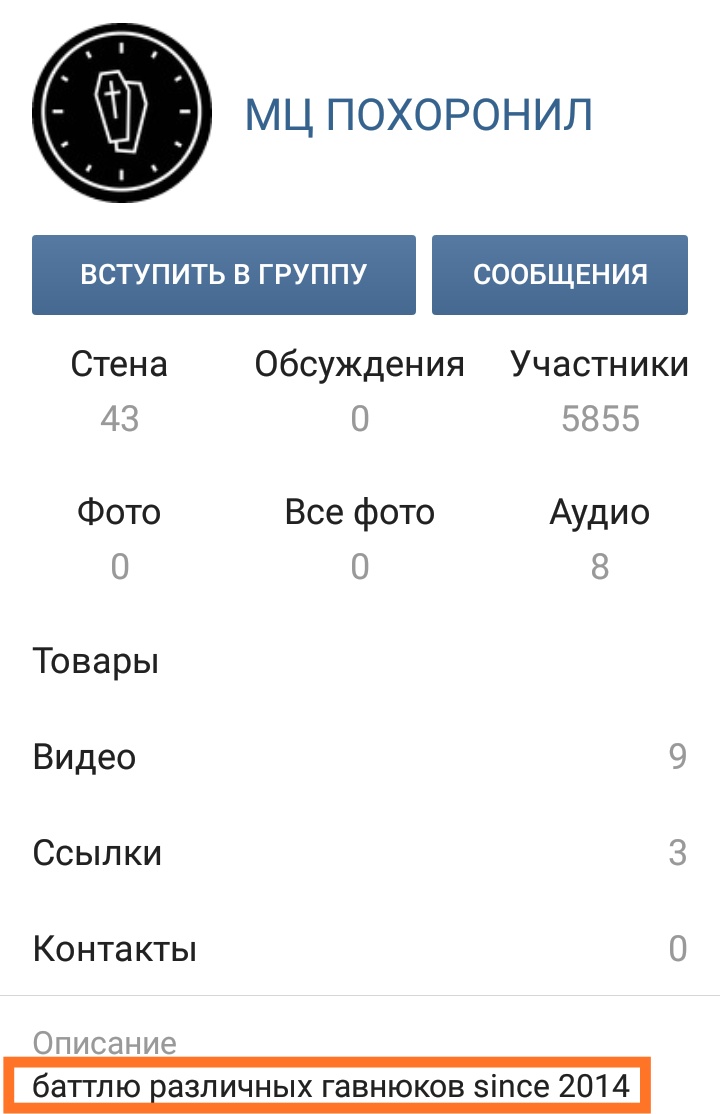Open Сообщения to message the group
Image resolution: width=720 pixels, height=1114 pixels.
[560, 275]
